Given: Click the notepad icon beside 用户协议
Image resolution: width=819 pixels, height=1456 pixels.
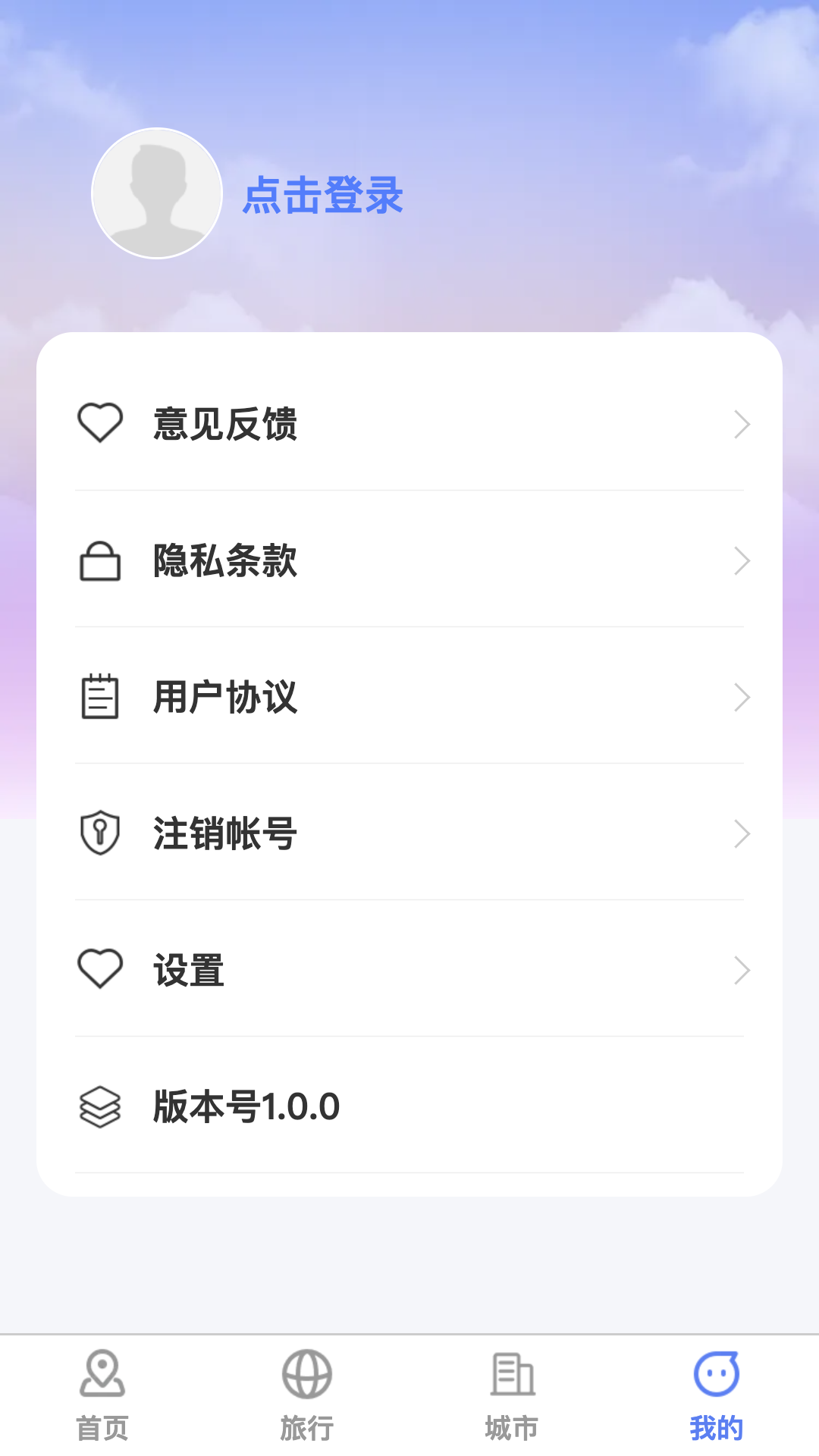Looking at the screenshot, I should pos(101,698).
